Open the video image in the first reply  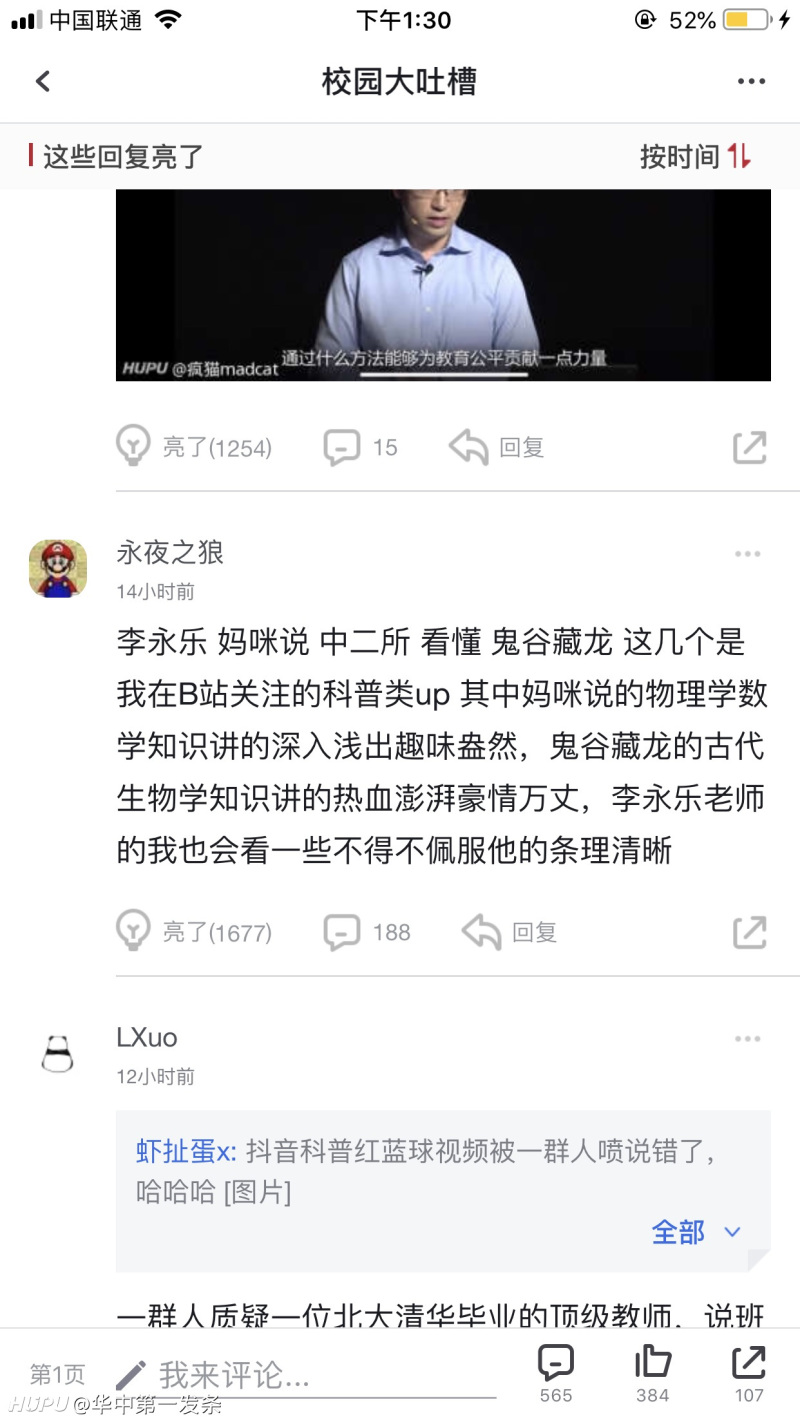(x=443, y=285)
